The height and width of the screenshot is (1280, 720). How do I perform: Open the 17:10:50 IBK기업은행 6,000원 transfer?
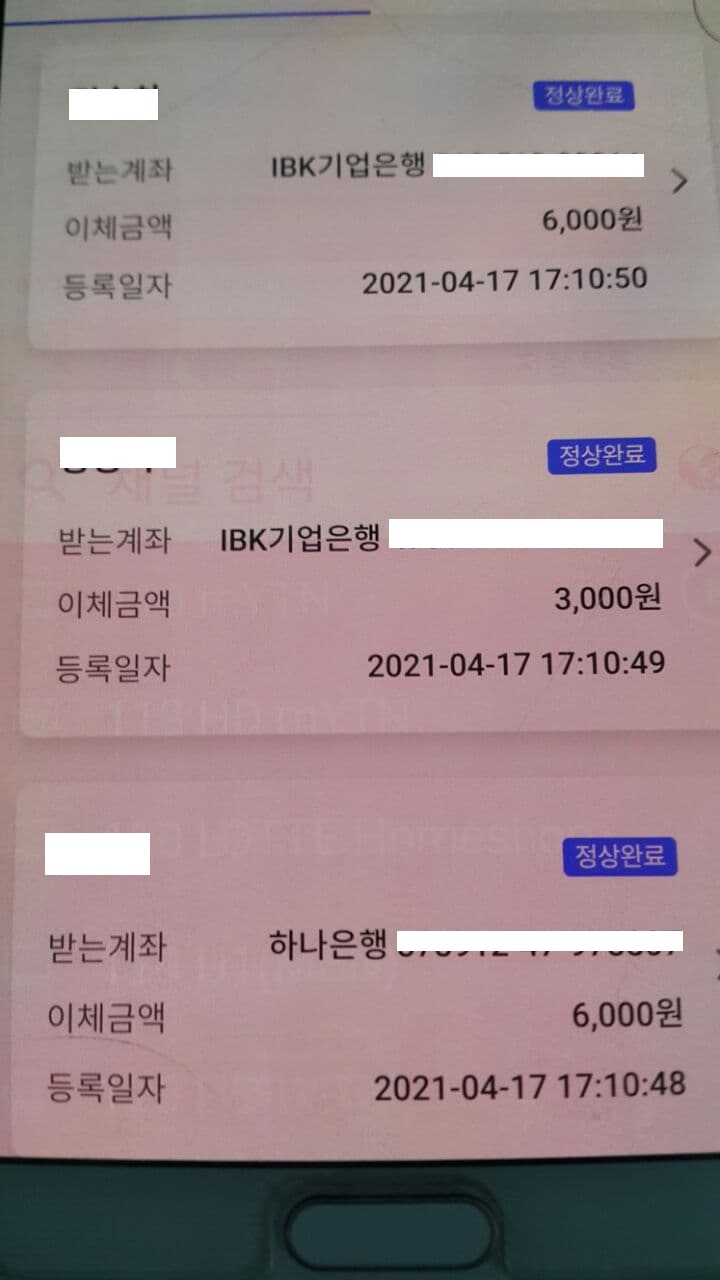[679, 182]
